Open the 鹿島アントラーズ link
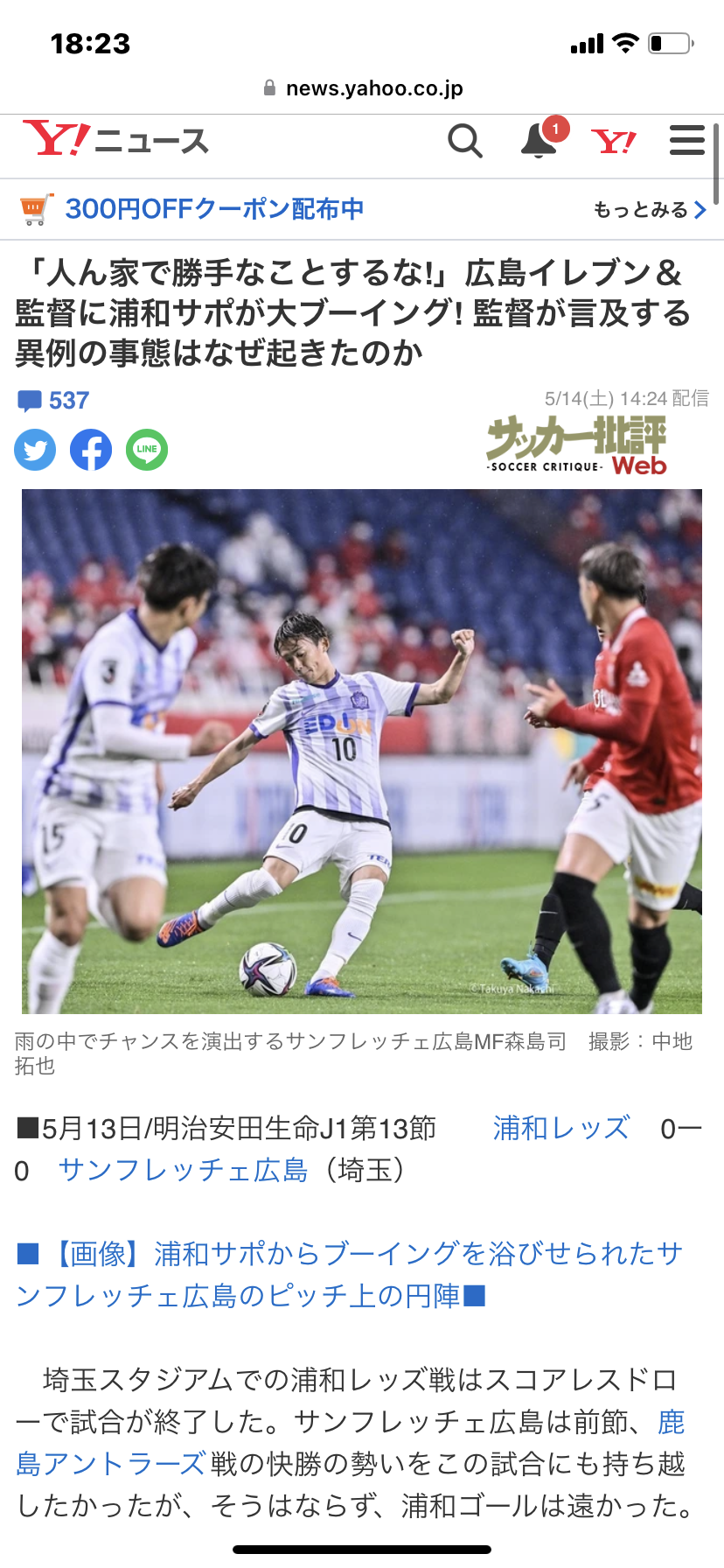The image size is (724, 1568). point(112,1463)
